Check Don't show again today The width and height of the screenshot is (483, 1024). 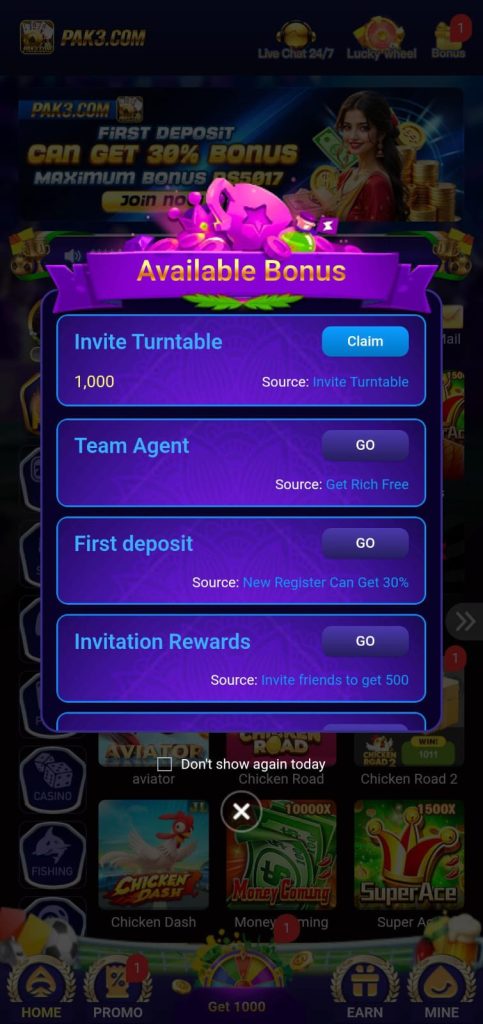pyautogui.click(x=164, y=764)
